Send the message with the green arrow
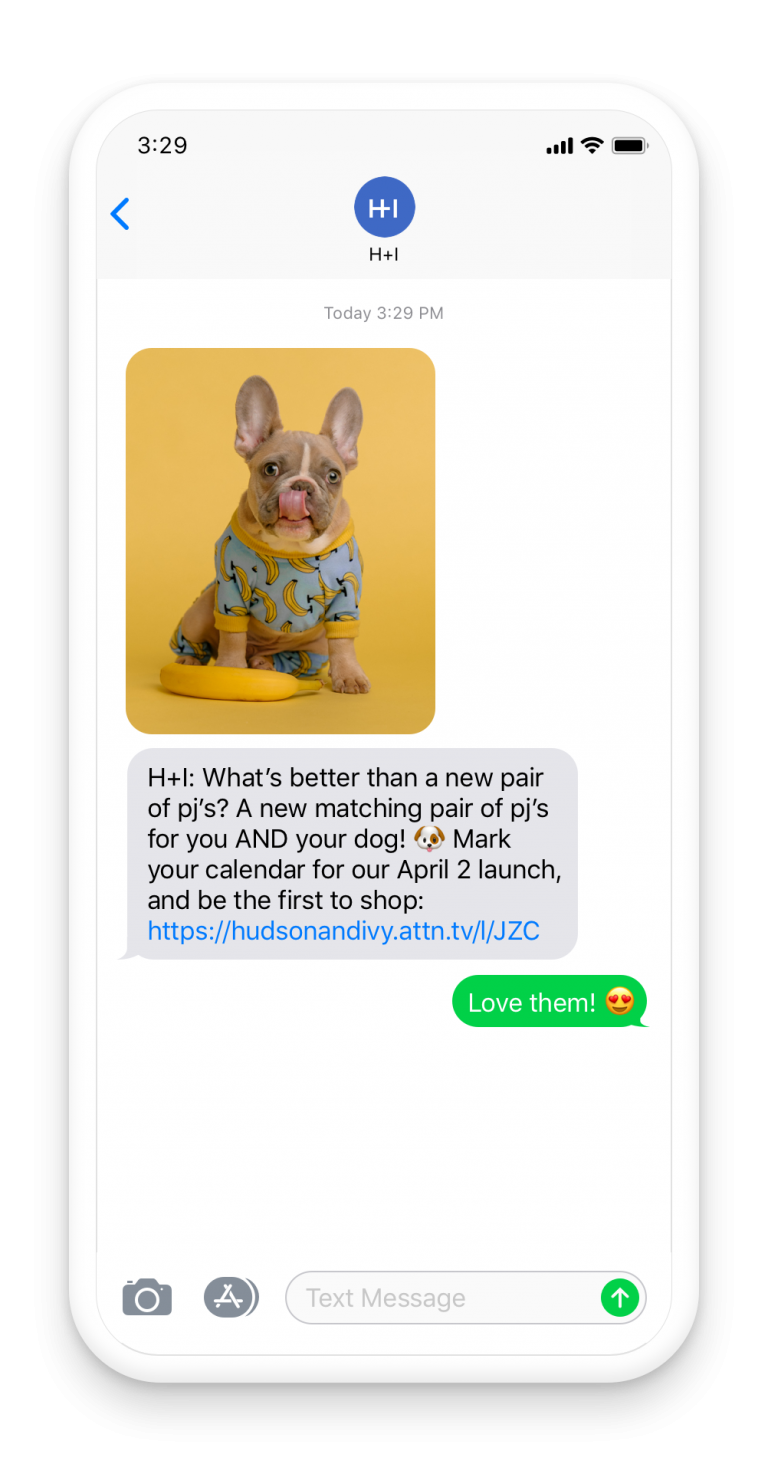The height and width of the screenshot is (1467, 768). (x=619, y=1298)
